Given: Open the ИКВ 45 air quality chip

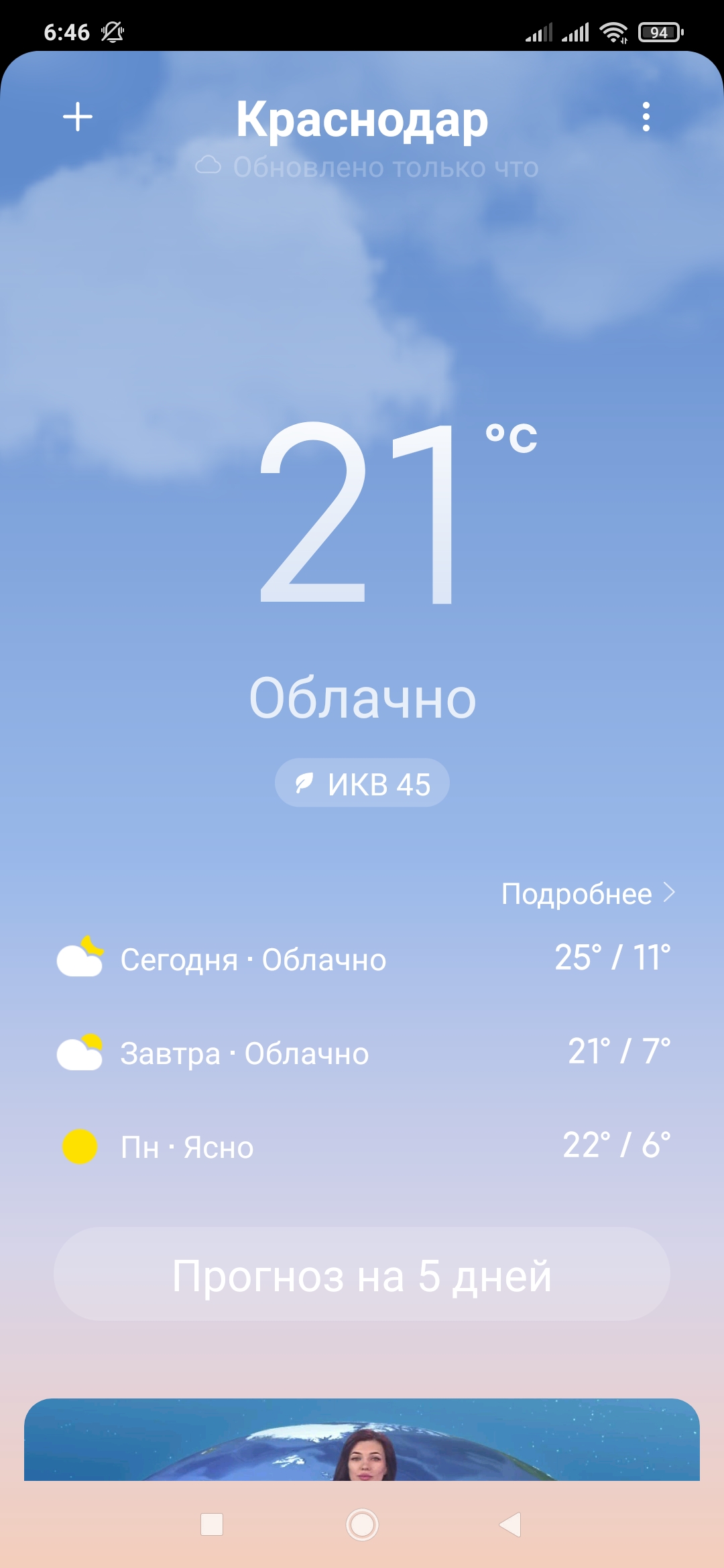Looking at the screenshot, I should (362, 783).
